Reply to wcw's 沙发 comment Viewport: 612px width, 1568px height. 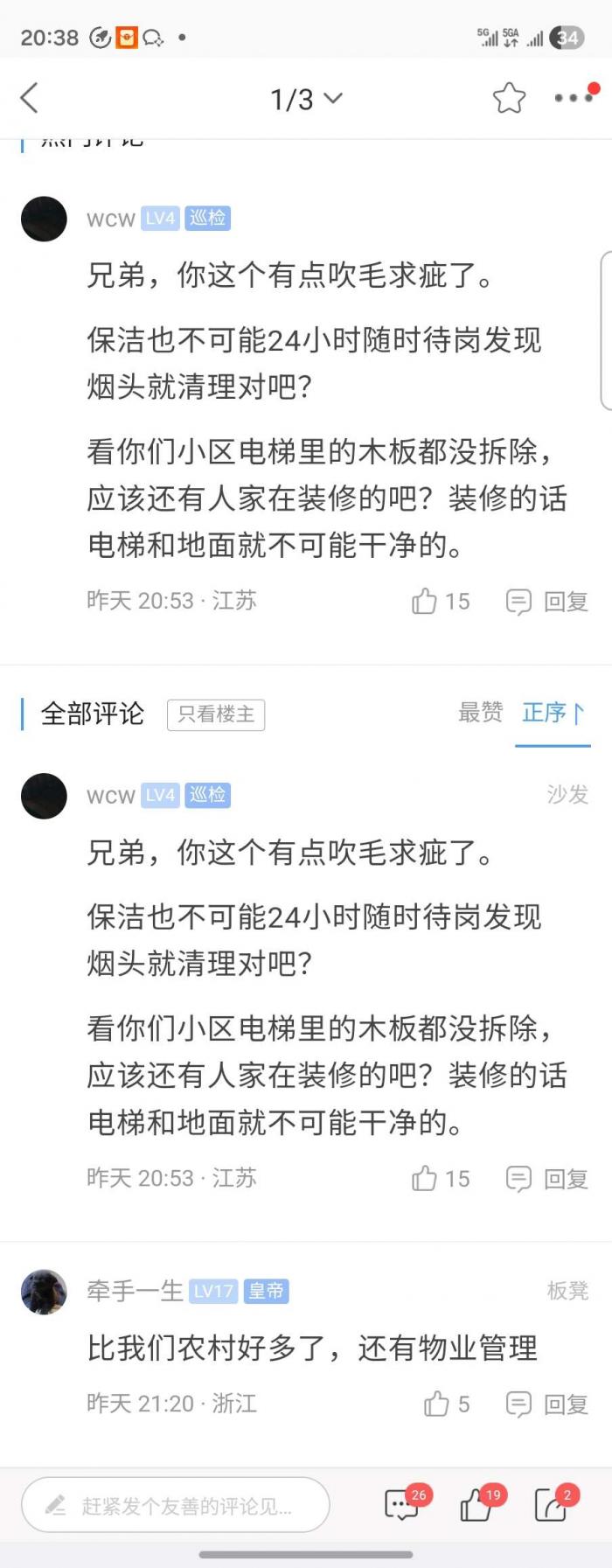point(547,1179)
